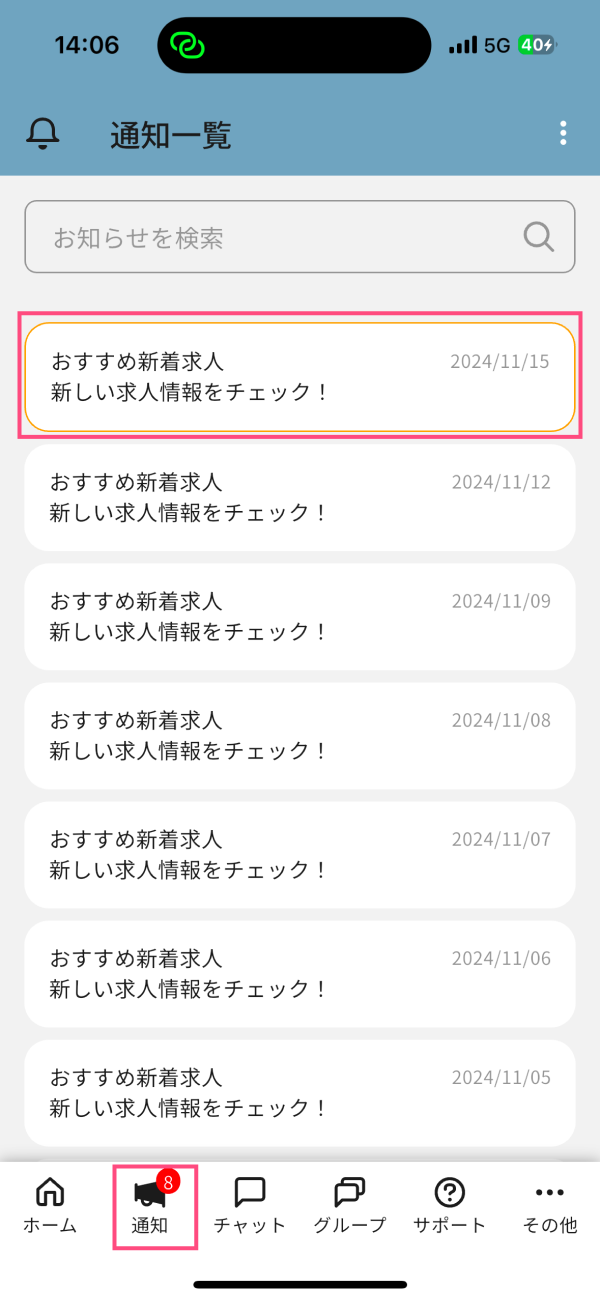
Task: Open the three-dot overflow menu
Action: (564, 133)
